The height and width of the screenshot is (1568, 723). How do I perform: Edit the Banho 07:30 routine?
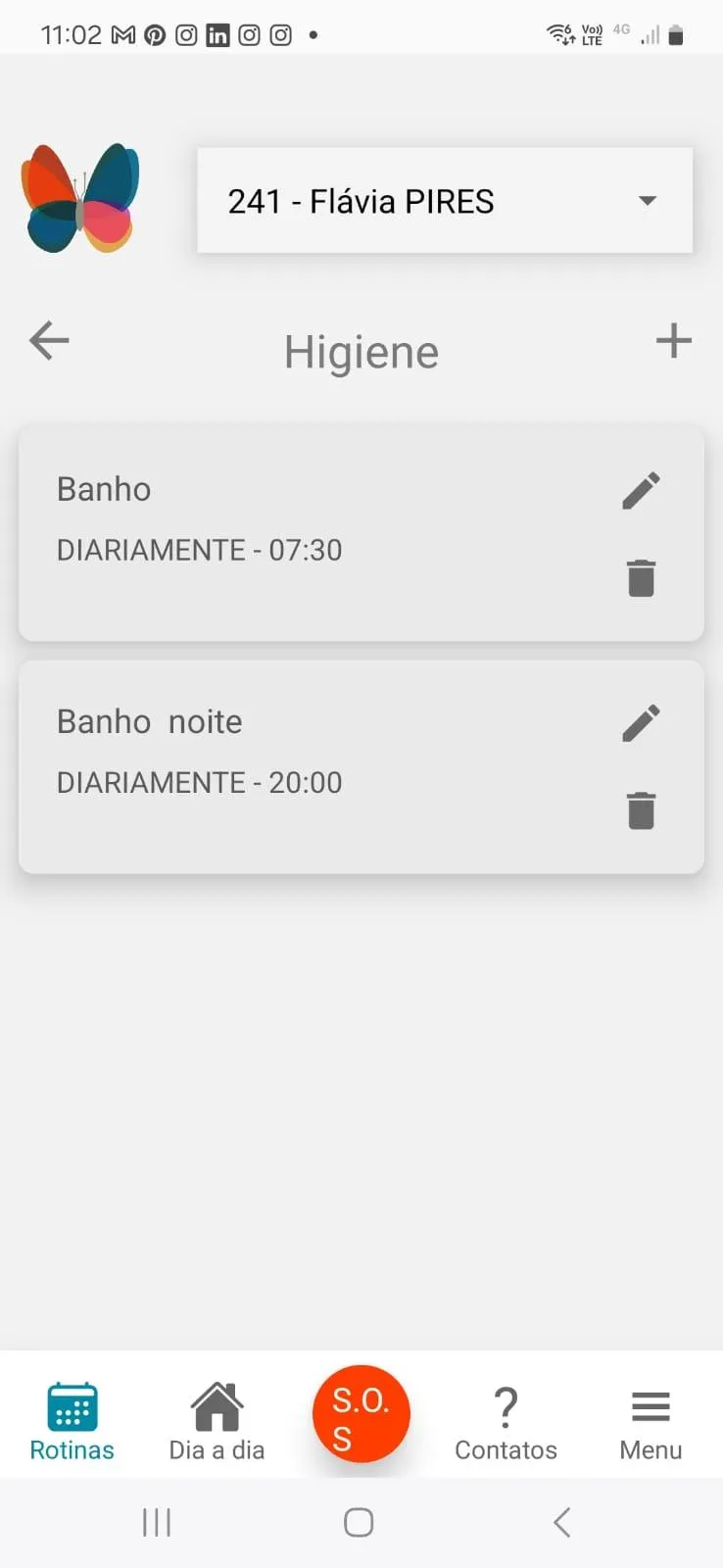click(x=642, y=491)
